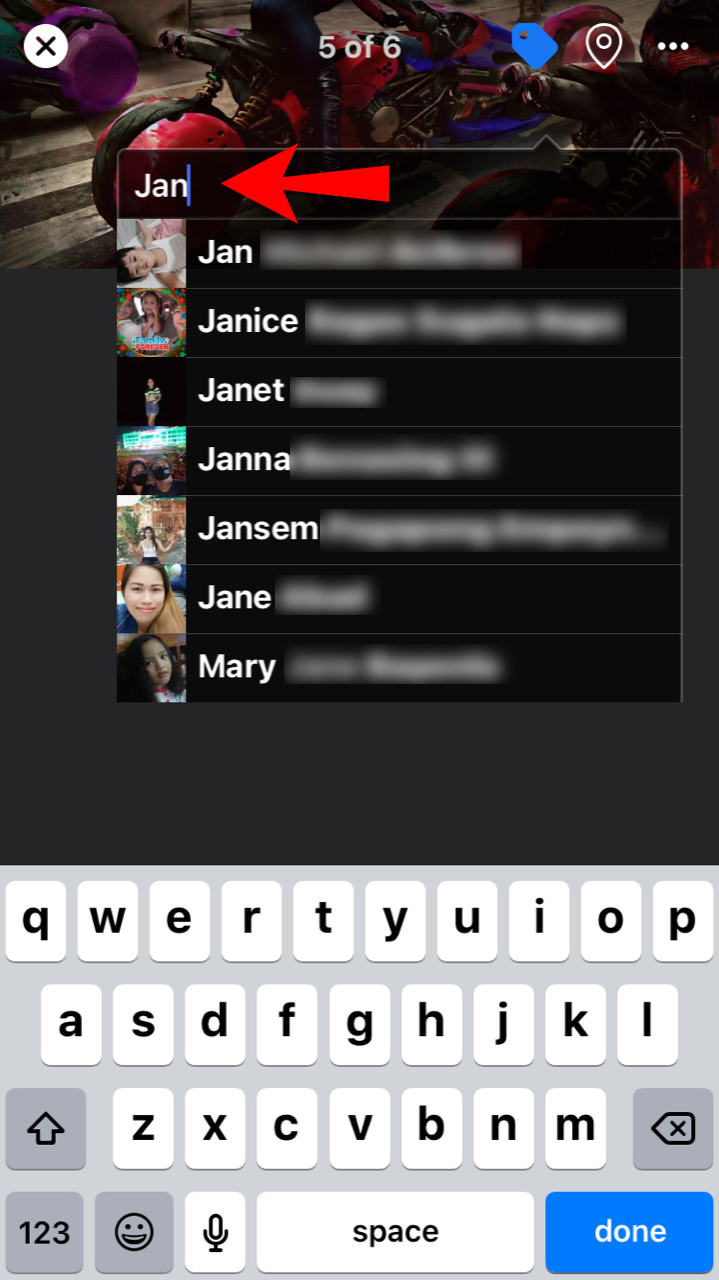
Task: Open the three-dot overflow menu
Action: [x=673, y=46]
